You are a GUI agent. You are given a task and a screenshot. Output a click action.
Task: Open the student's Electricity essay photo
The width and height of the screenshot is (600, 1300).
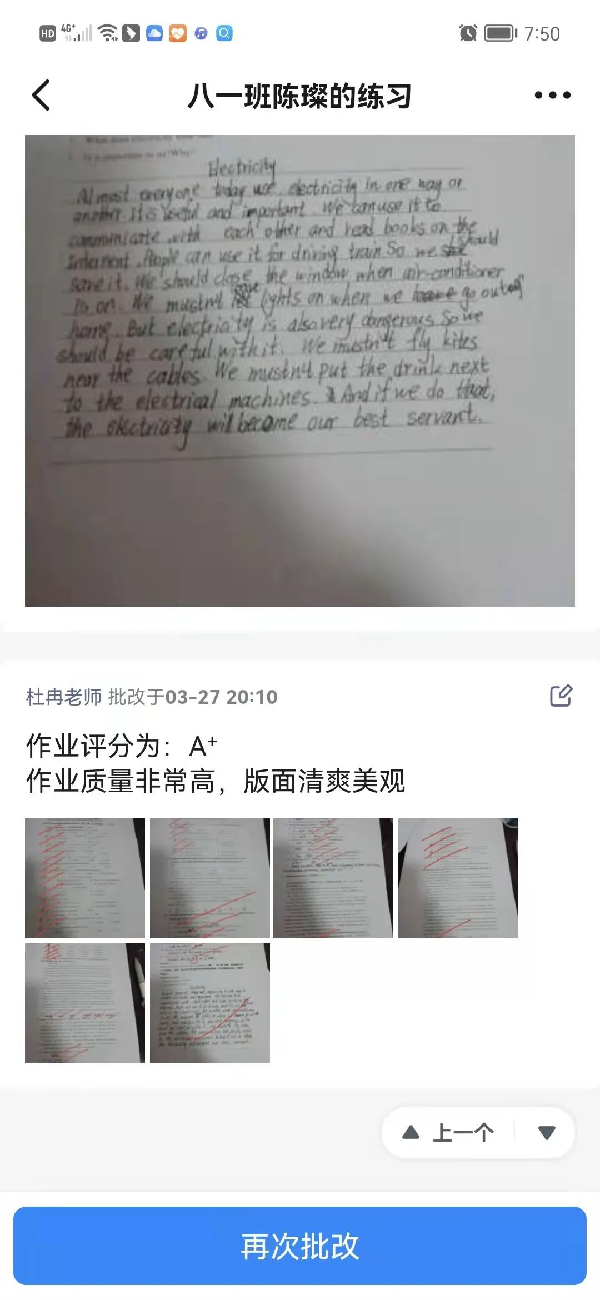300,370
